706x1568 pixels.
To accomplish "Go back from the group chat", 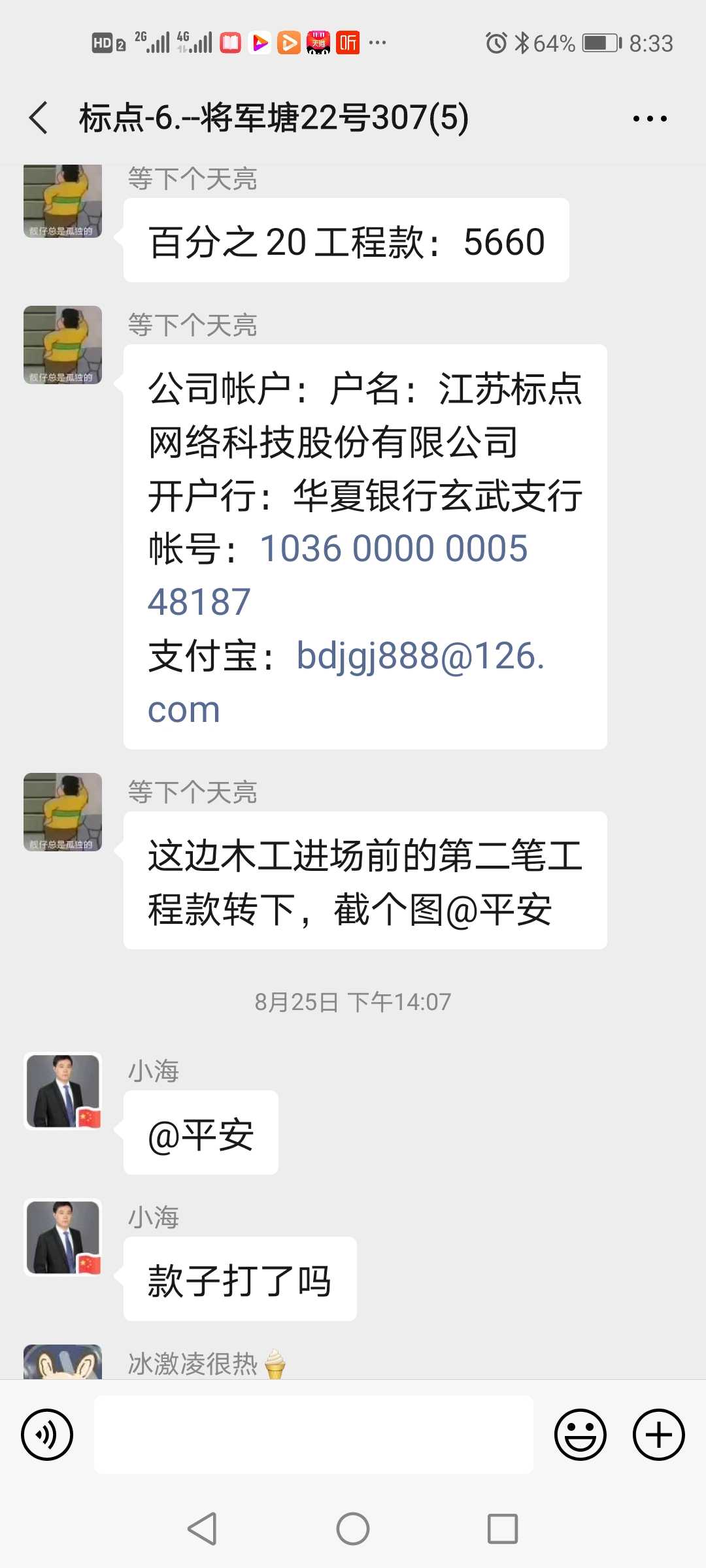I will coord(39,118).
